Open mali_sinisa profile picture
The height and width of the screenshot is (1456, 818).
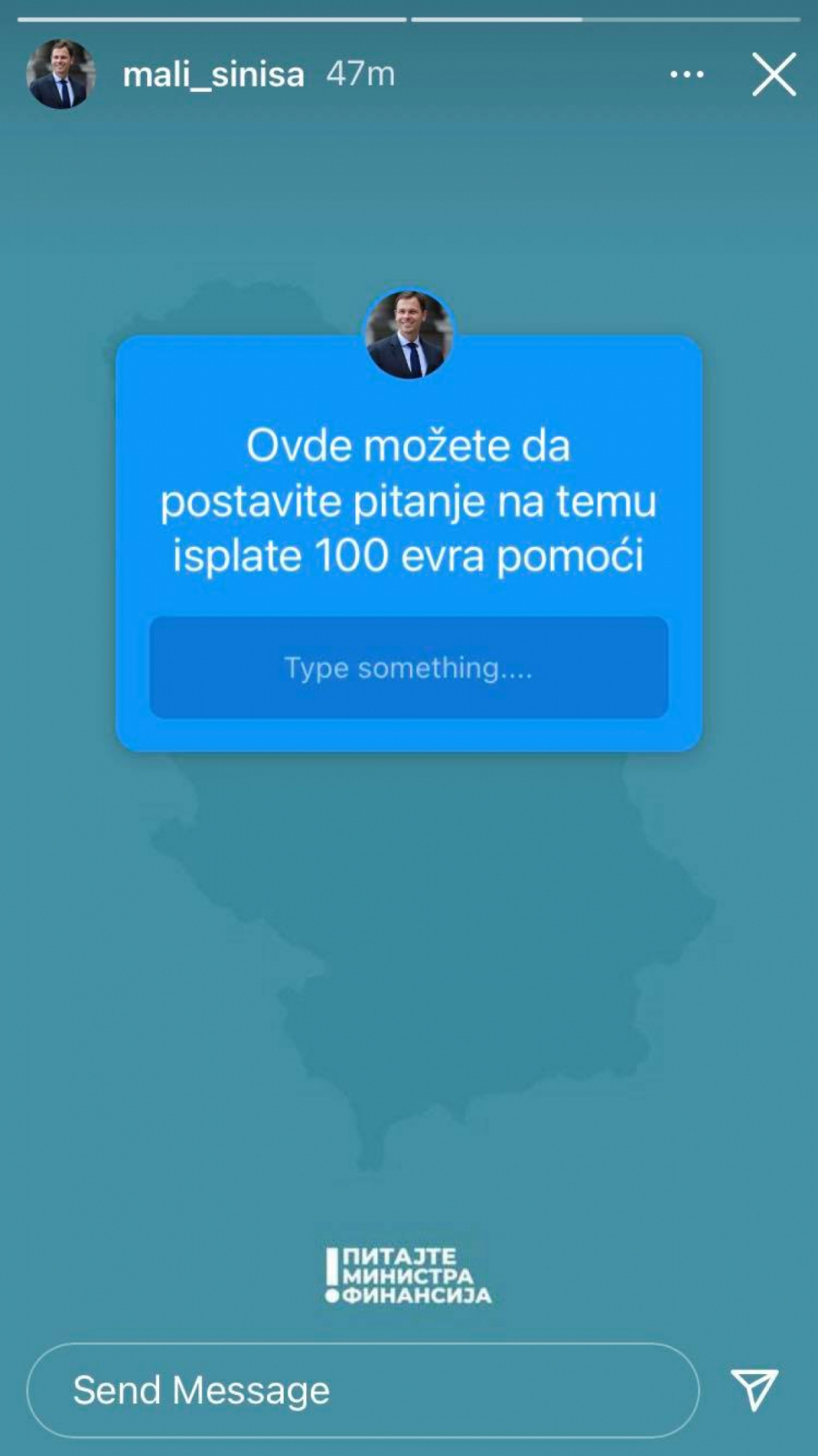(x=61, y=75)
